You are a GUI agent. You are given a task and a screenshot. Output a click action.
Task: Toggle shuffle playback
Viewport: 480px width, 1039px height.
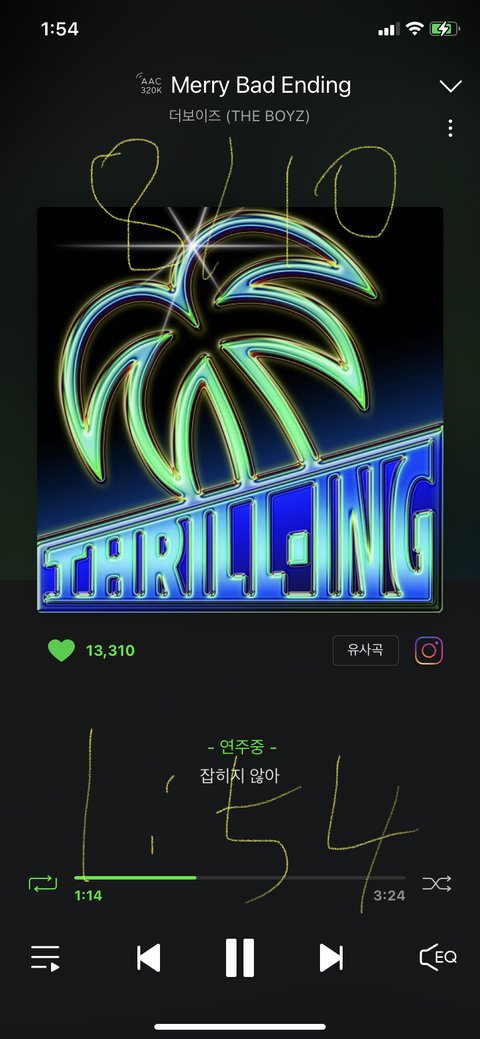click(x=437, y=883)
